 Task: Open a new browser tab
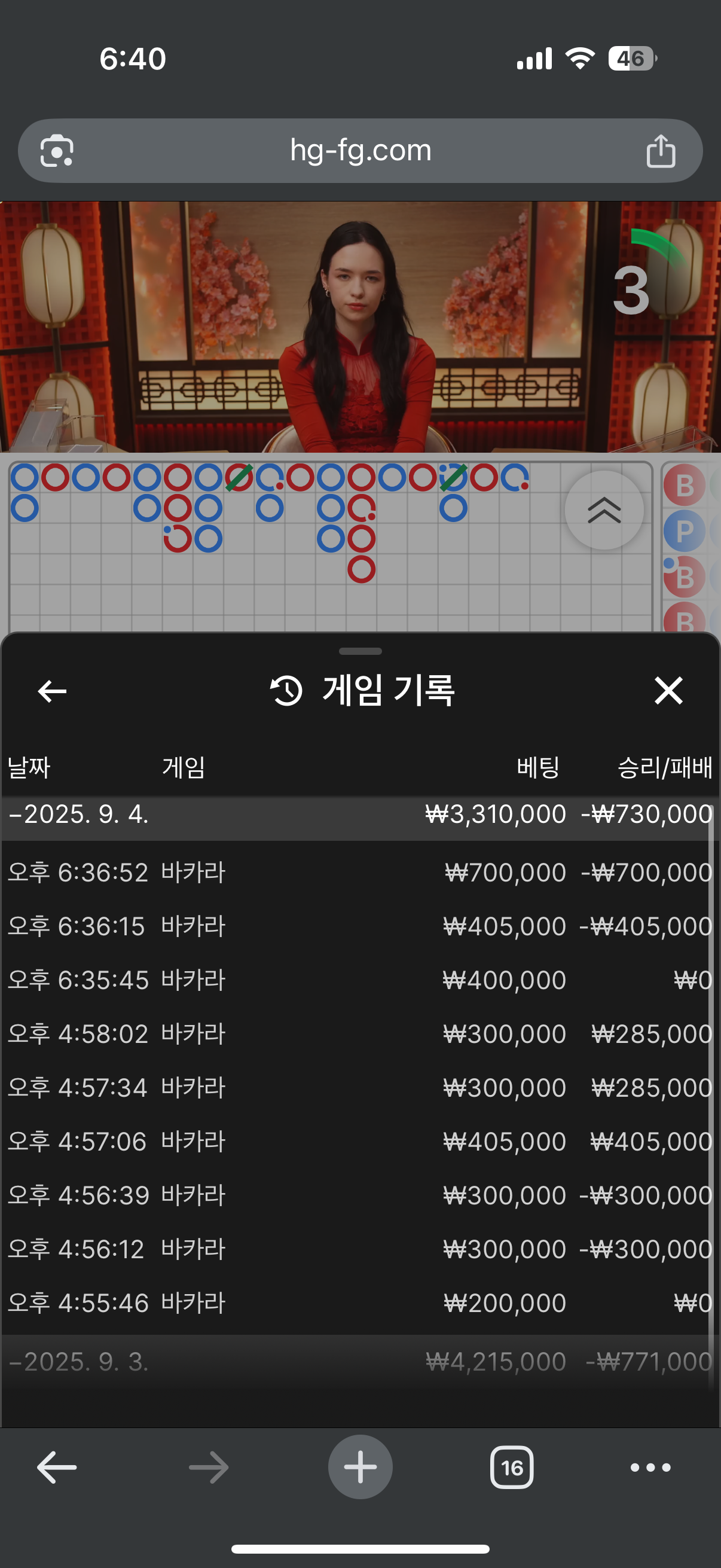coord(360,1467)
